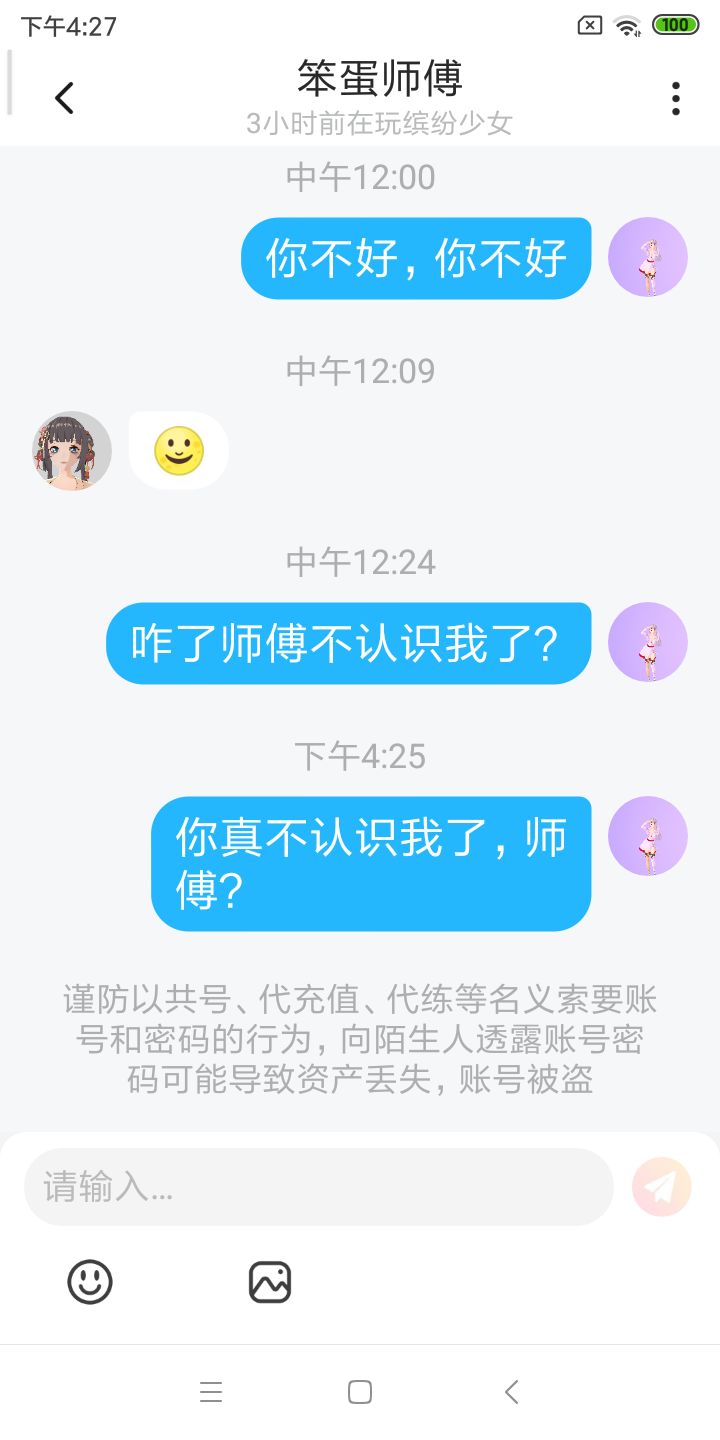The image size is (720, 1440).
Task: Open my avatar beside 你不好，你不好
Action: [x=648, y=257]
